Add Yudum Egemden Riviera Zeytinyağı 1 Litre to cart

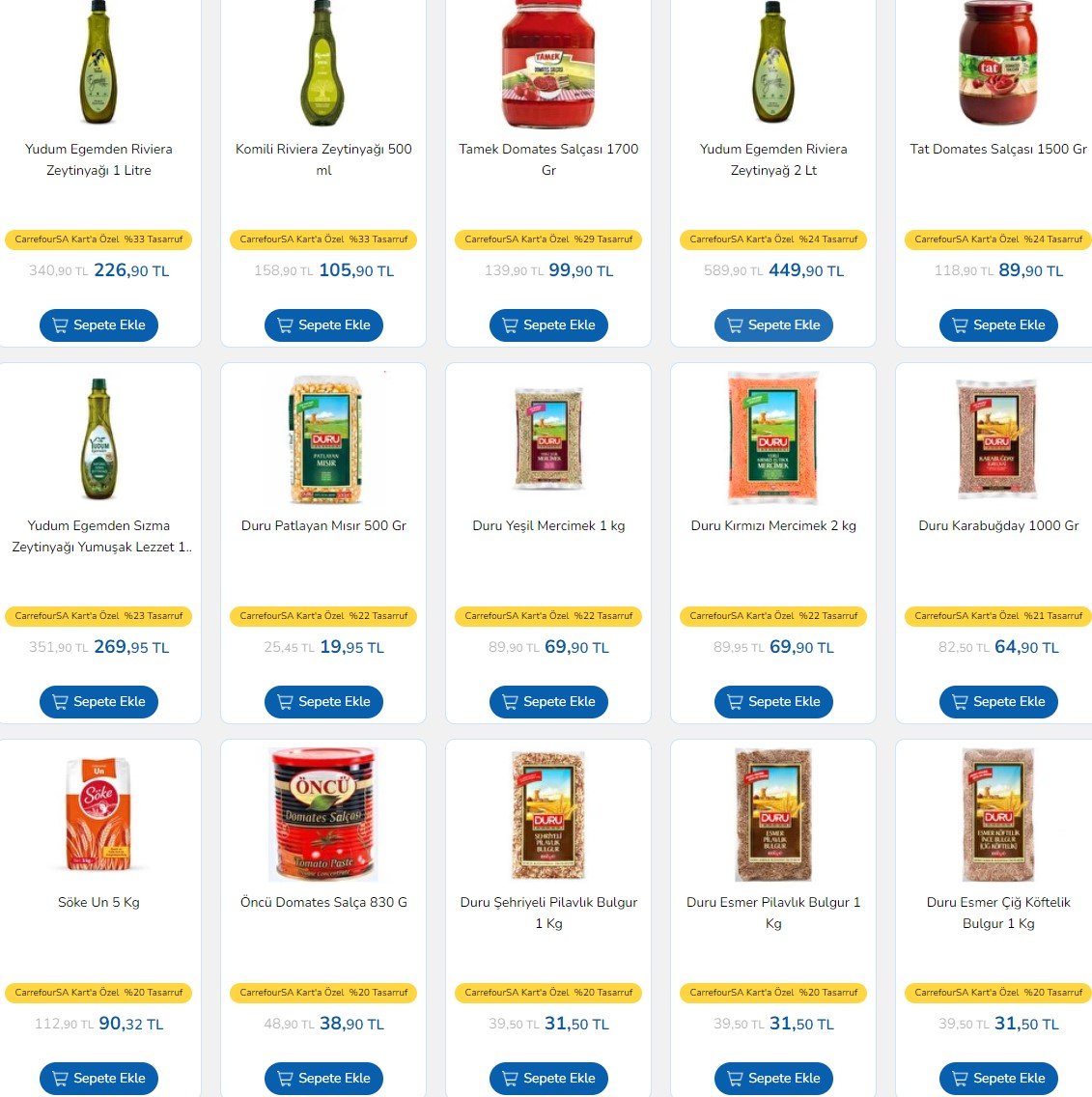point(98,325)
